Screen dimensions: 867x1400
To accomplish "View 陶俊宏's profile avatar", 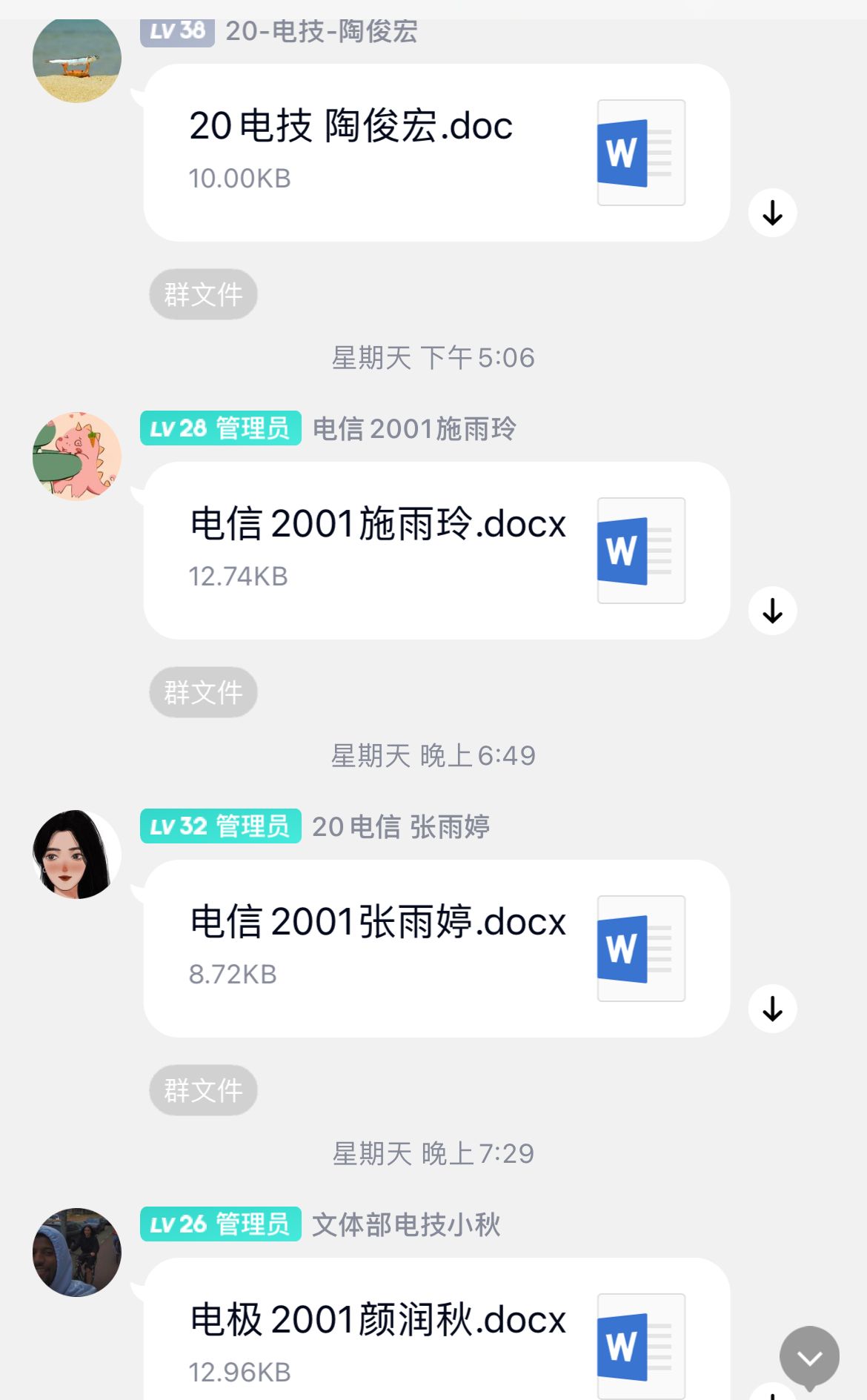I will coord(76,59).
